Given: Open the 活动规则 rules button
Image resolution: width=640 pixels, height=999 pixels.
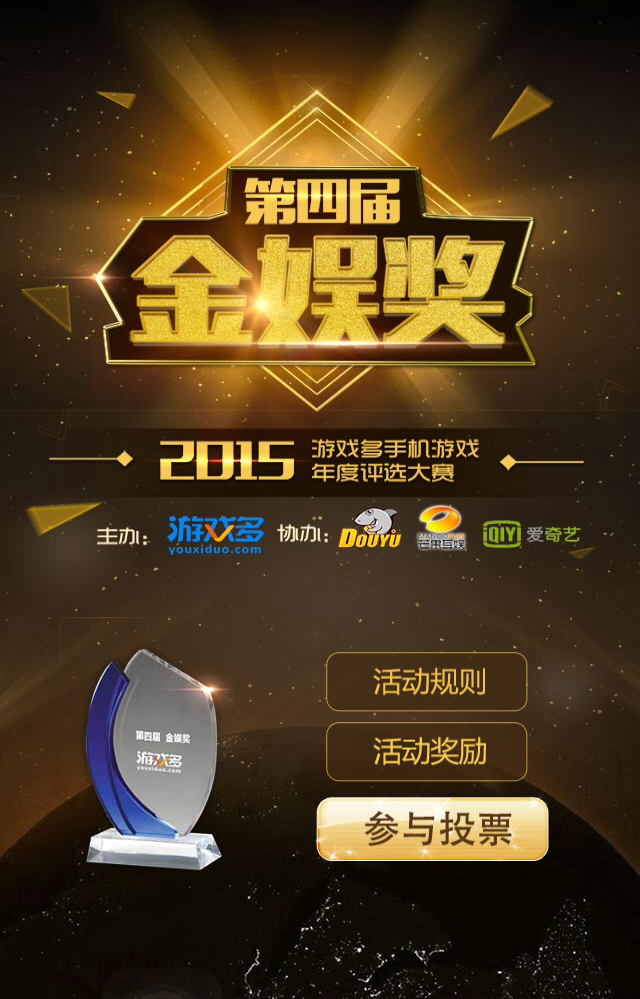Looking at the screenshot, I should [x=427, y=682].
